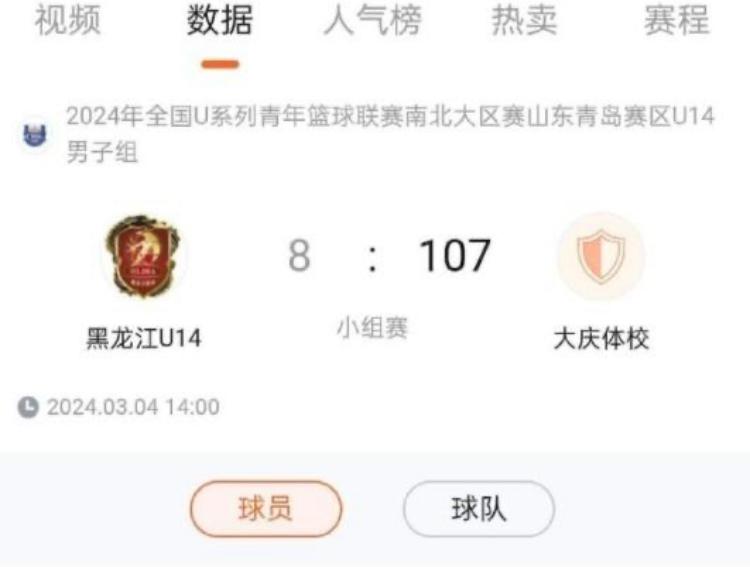The width and height of the screenshot is (750, 567).
Task: Show 球员 player stats
Action: (x=266, y=509)
